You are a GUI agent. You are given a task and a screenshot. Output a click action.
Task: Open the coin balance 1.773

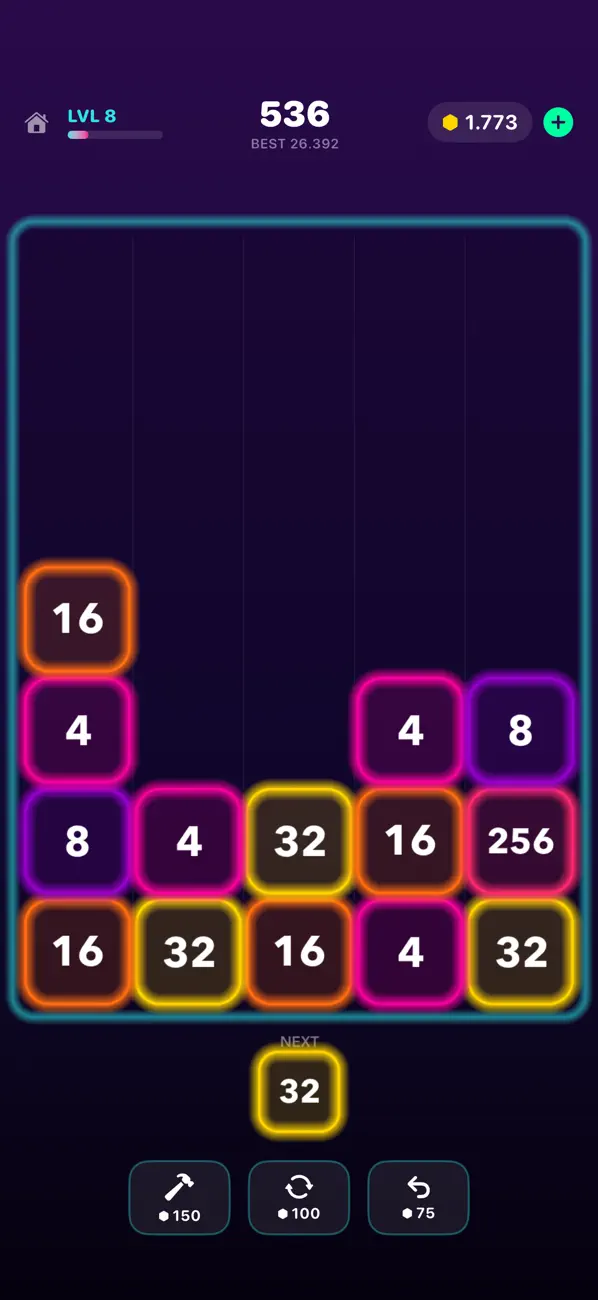click(x=480, y=123)
